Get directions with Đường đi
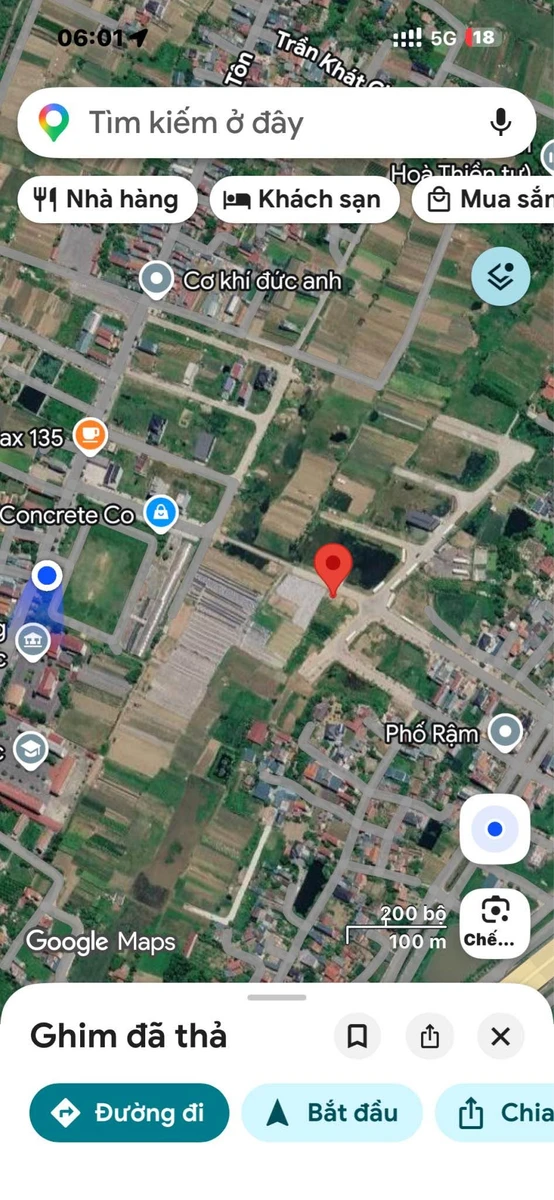This screenshot has height=1200, width=554. tap(129, 1113)
